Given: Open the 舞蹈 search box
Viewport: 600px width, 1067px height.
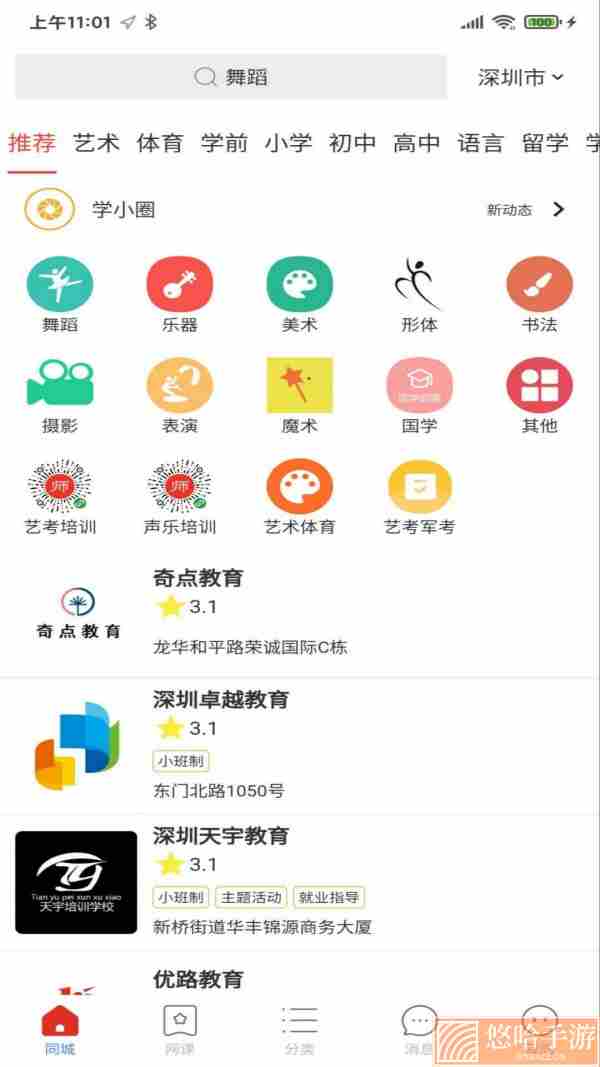Looking at the screenshot, I should click(231, 77).
